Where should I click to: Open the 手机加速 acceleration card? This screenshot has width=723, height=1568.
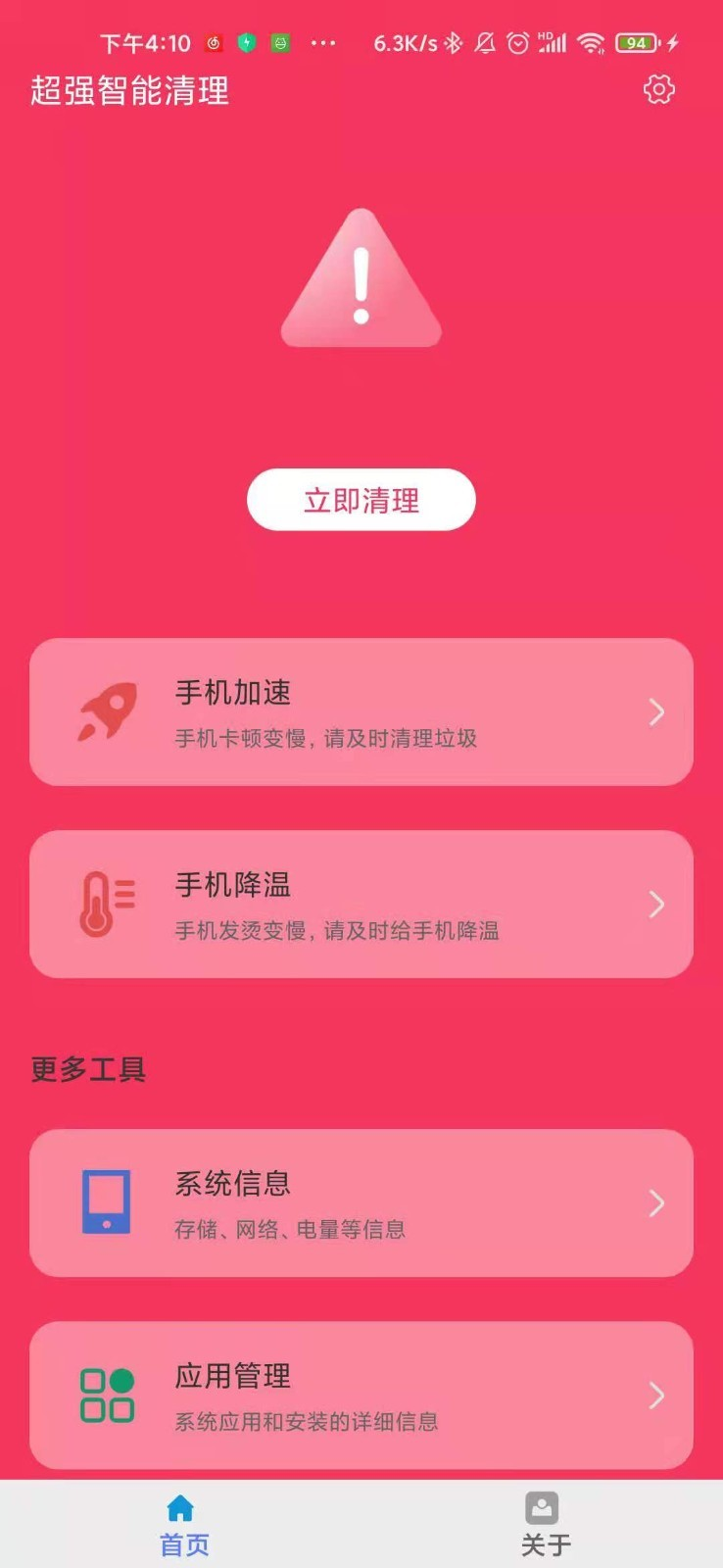(361, 712)
